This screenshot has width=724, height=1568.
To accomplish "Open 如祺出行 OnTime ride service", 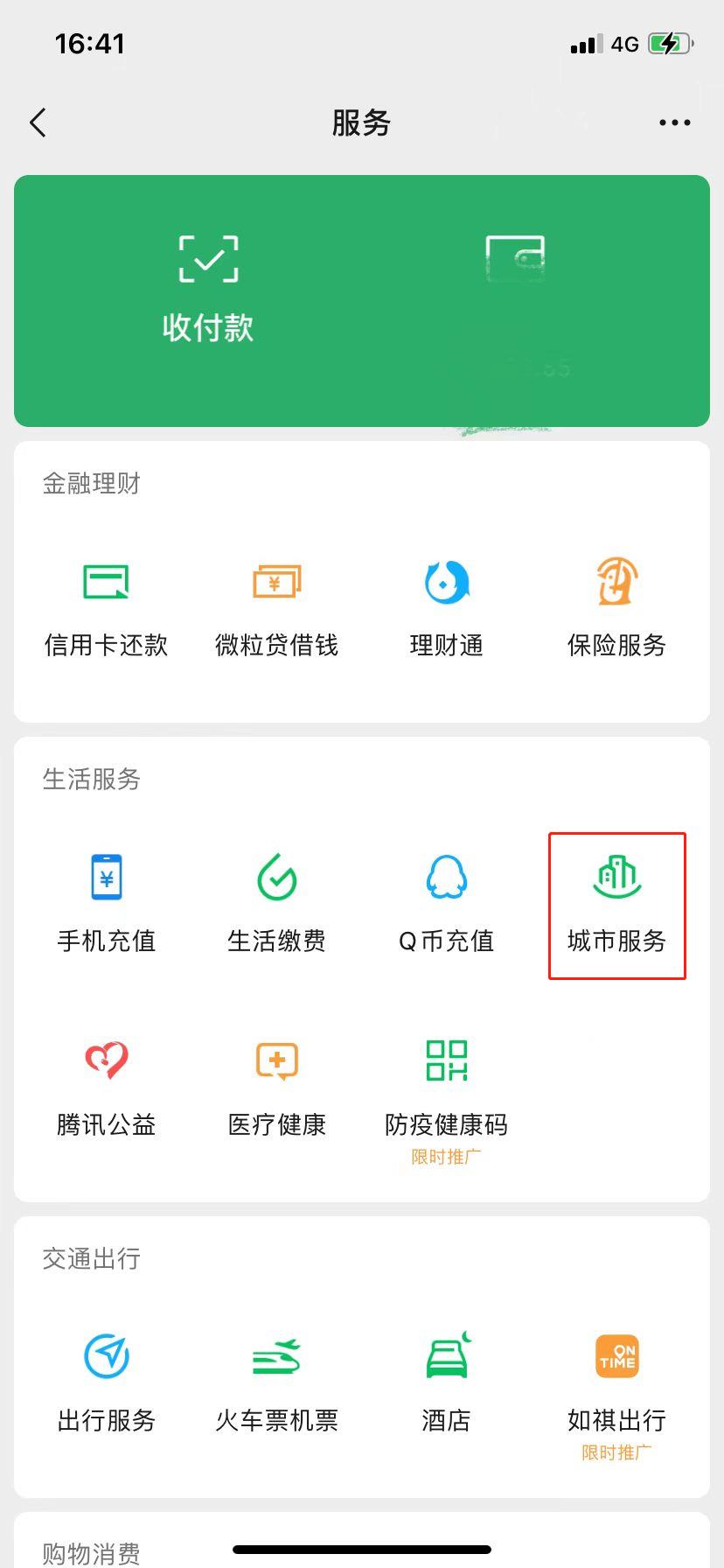I will [x=616, y=1382].
